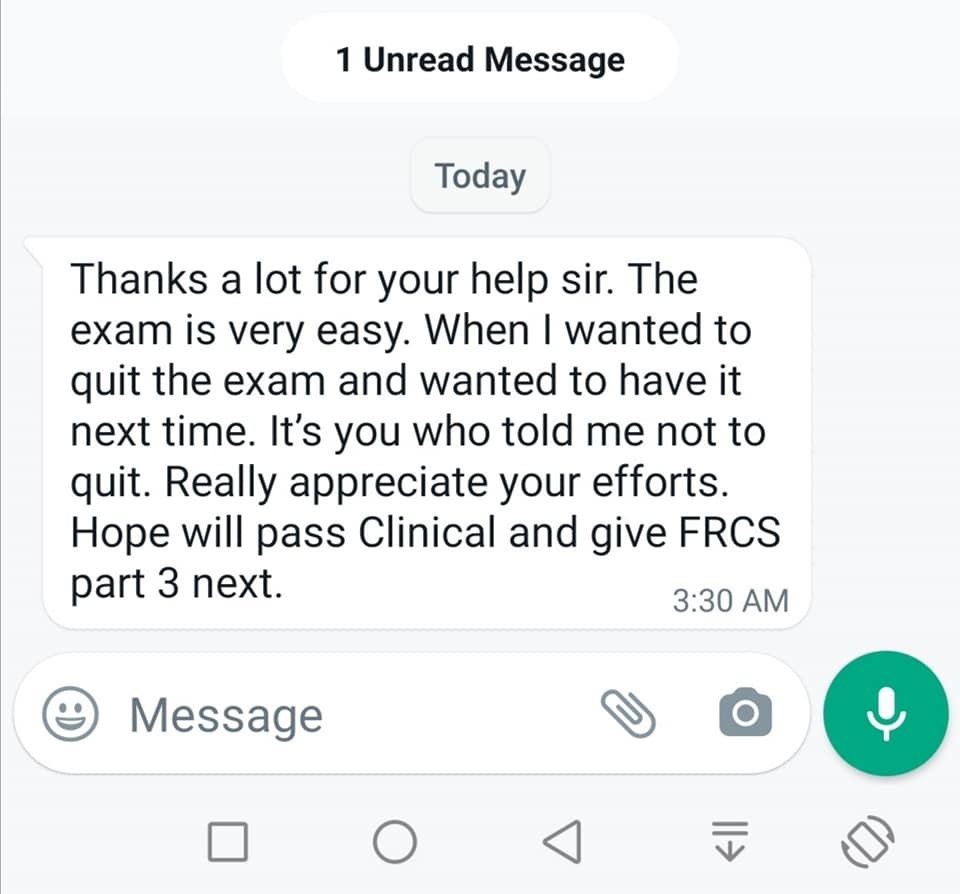The height and width of the screenshot is (894, 960).
Task: Rotate the screen with the rotation icon
Action: [x=867, y=841]
